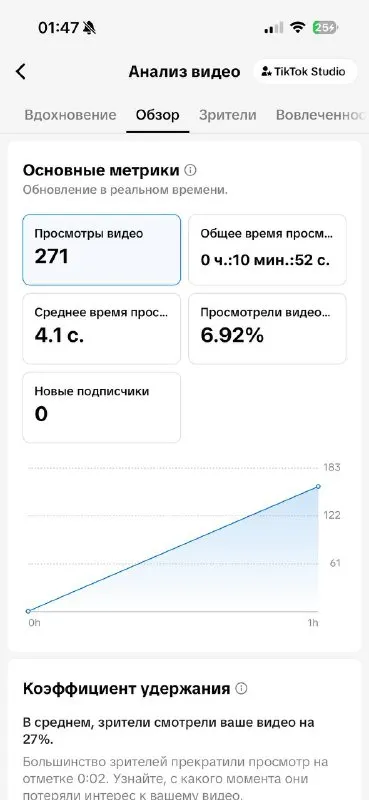
Task: Tap the info icon beside Коэффициент удержания
Action: (x=241, y=689)
